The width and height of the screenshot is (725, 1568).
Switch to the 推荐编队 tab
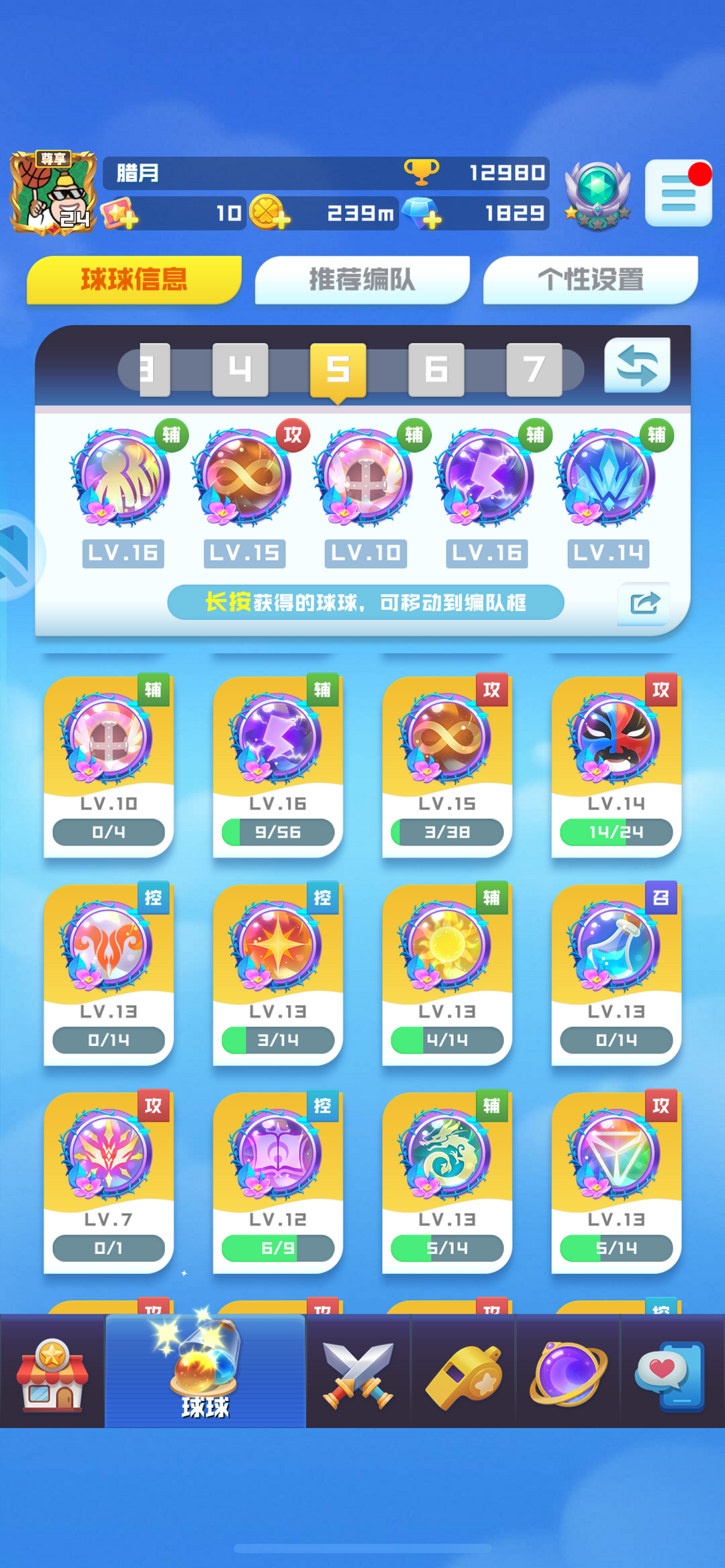[x=362, y=280]
